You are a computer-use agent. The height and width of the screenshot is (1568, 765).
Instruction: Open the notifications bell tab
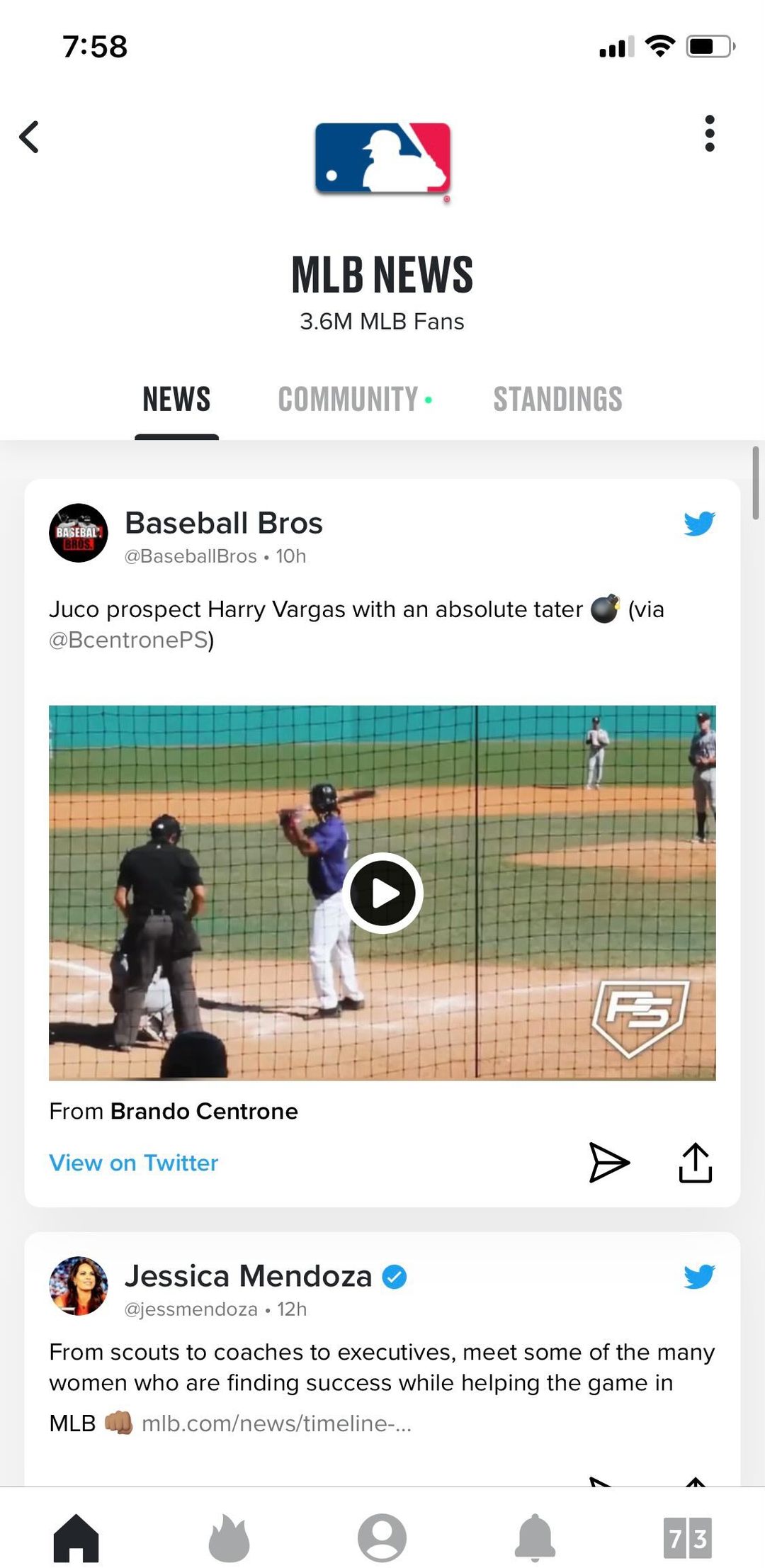pos(535,1538)
